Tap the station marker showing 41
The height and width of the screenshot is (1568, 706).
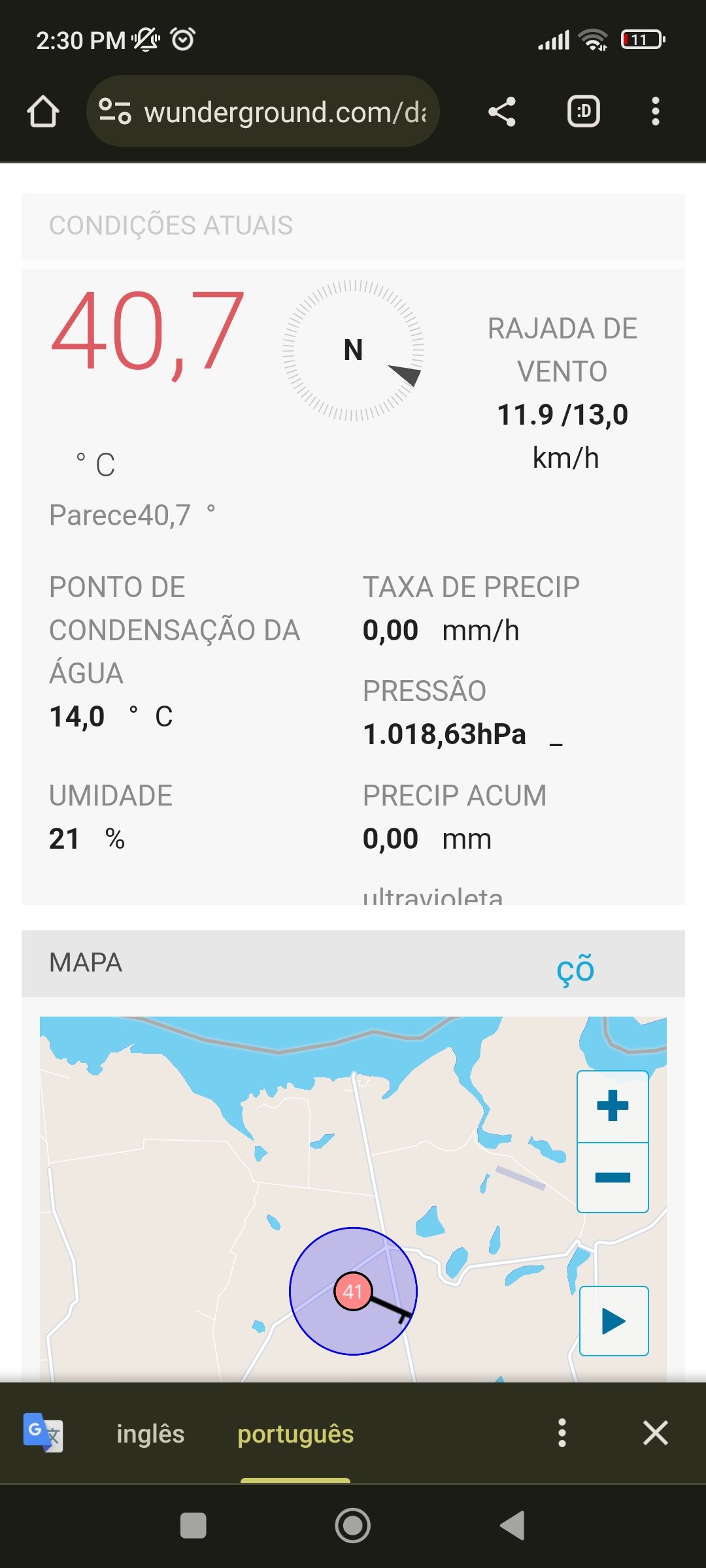tap(353, 1291)
